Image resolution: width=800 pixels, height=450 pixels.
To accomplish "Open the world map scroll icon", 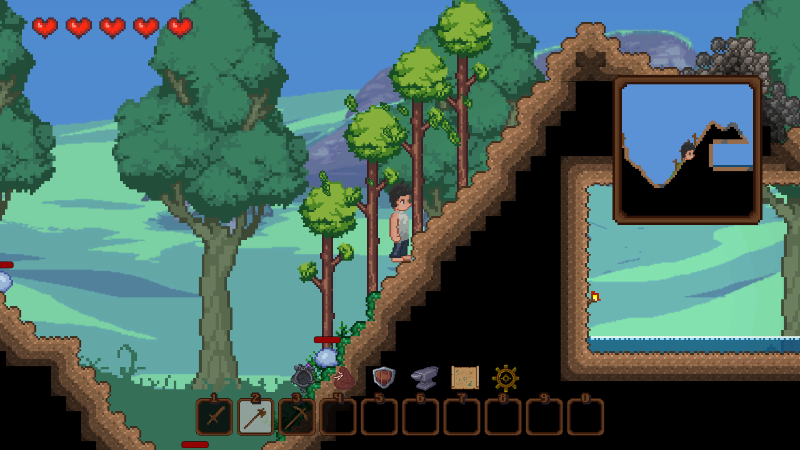I will (x=465, y=377).
